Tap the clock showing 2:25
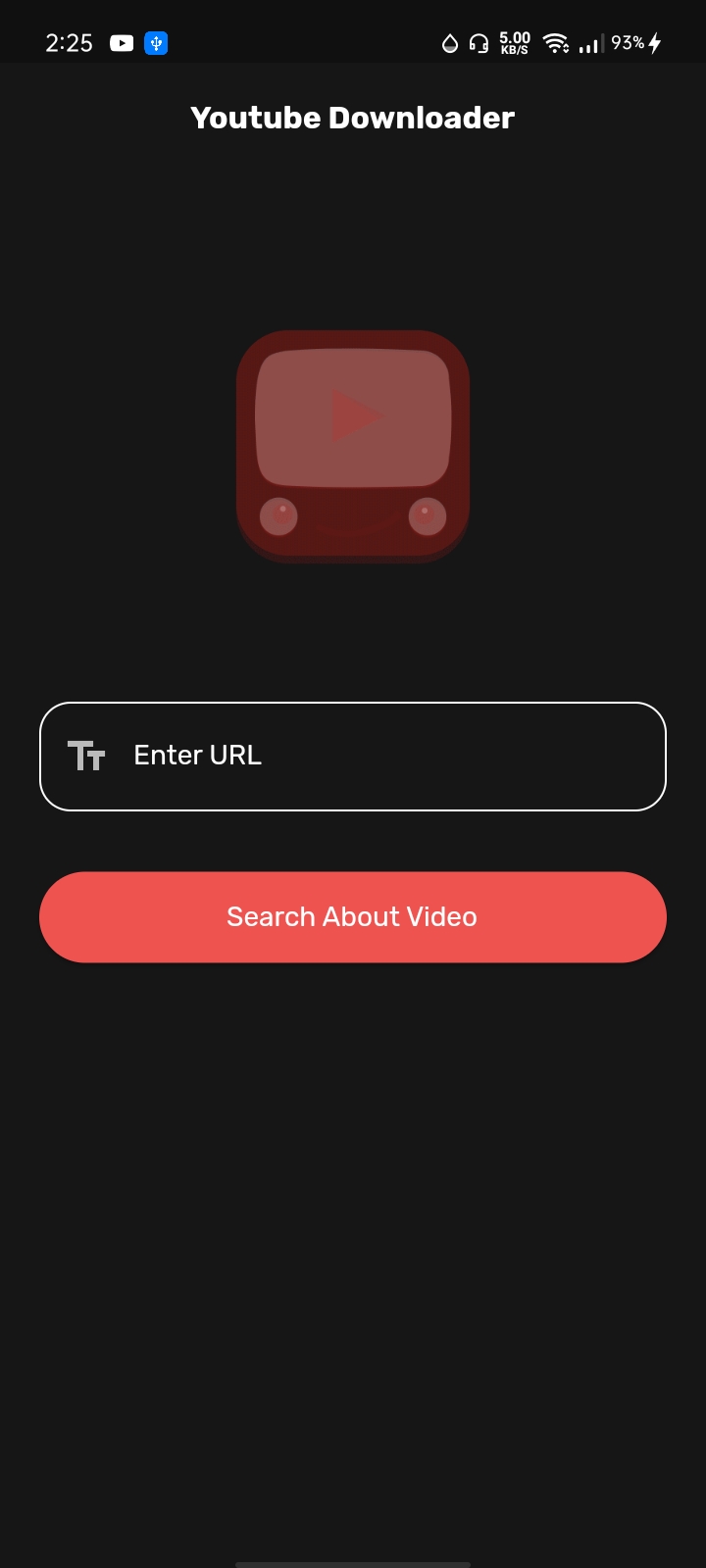This screenshot has height=1568, width=706. (69, 42)
